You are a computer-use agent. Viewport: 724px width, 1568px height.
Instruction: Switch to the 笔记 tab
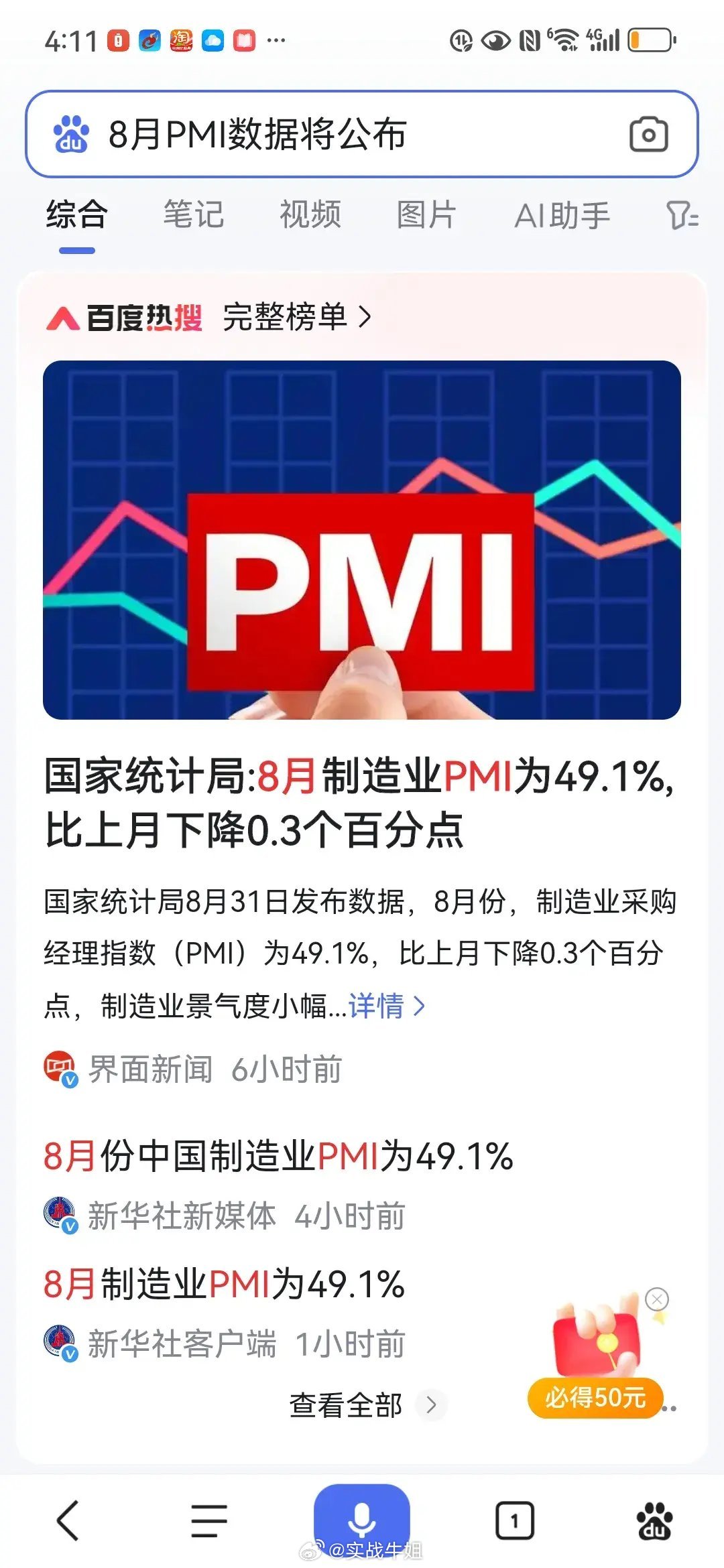coord(194,215)
